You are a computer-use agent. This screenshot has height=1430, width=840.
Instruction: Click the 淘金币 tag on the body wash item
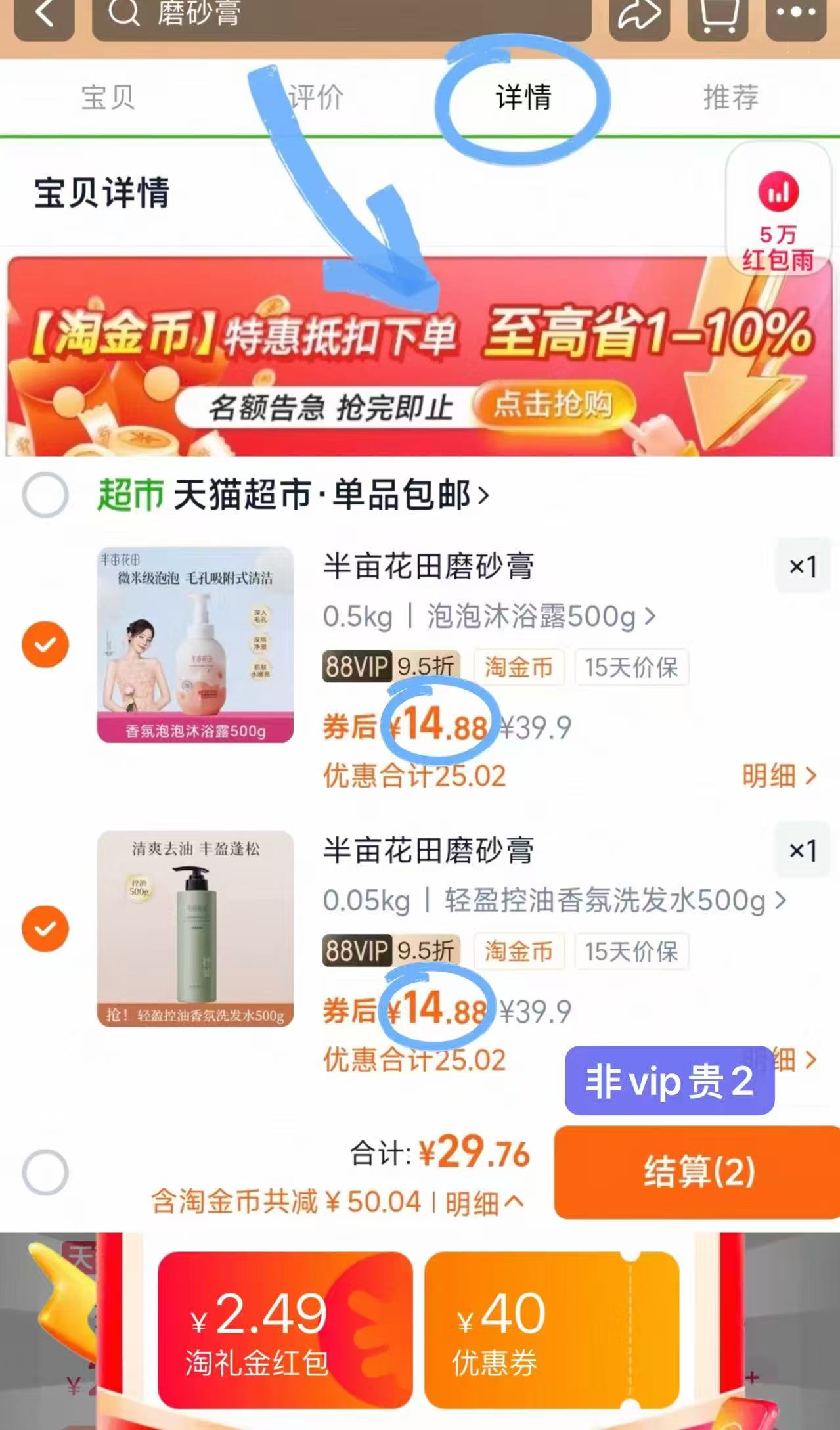(x=519, y=667)
